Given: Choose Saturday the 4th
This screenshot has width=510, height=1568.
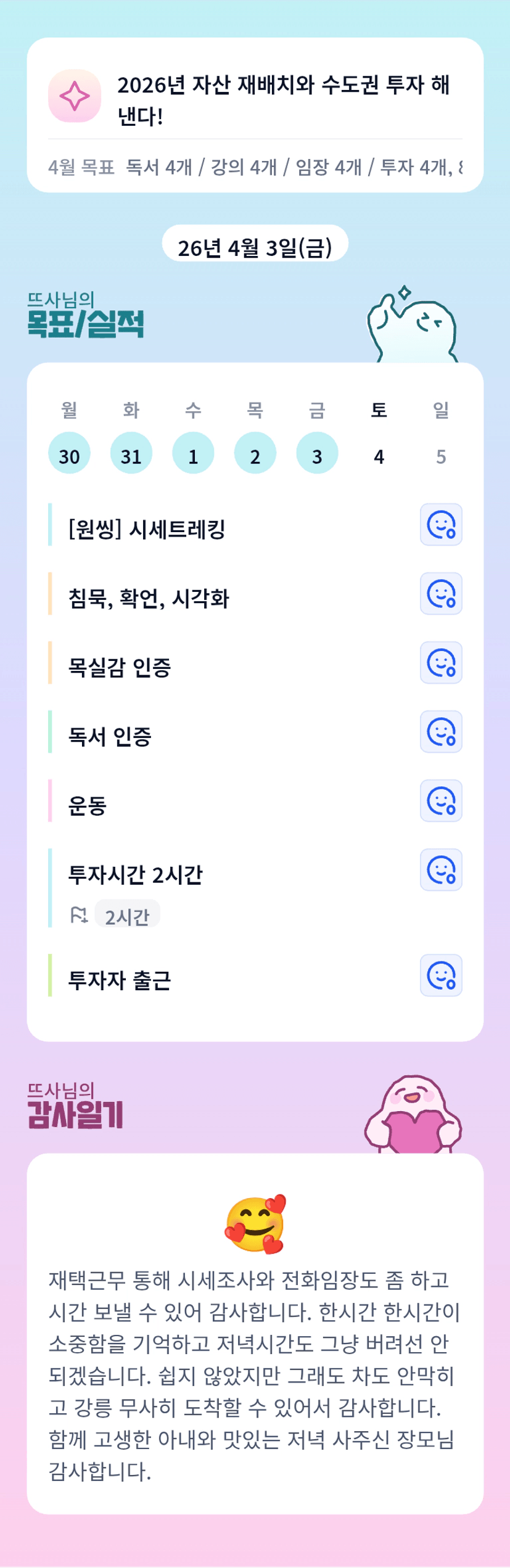Looking at the screenshot, I should 379,456.
